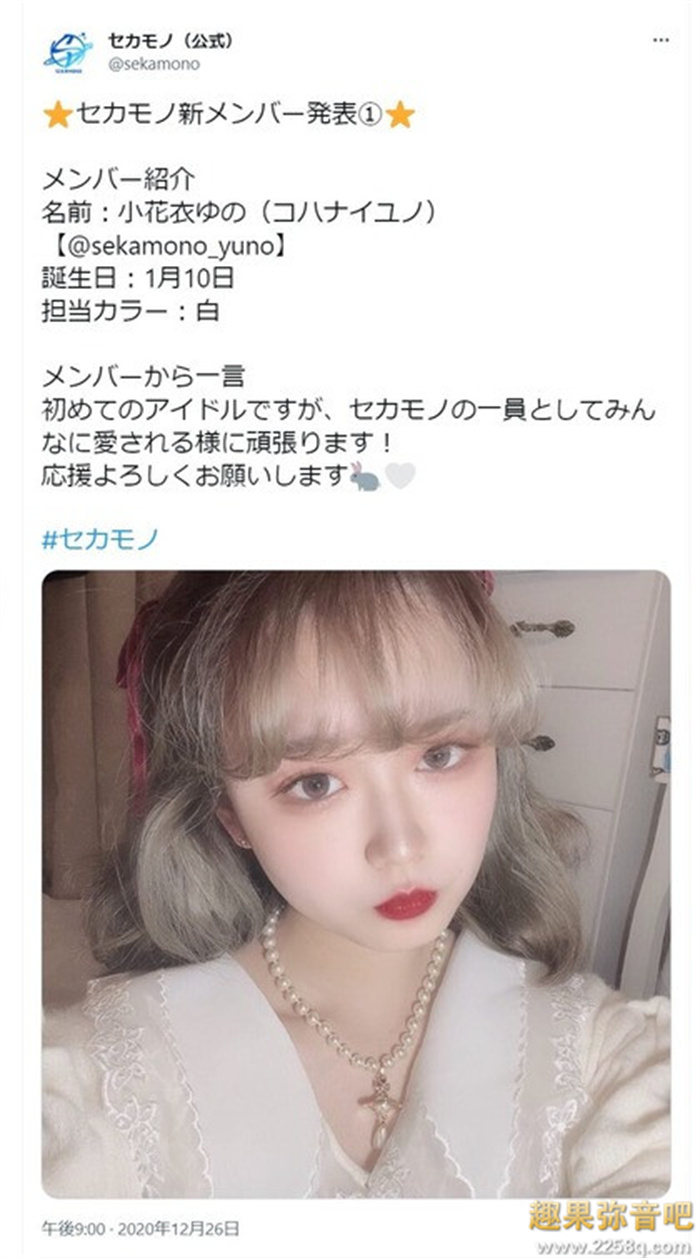Open the セカモノ(公式) account name
The image size is (700, 1258).
(170, 41)
